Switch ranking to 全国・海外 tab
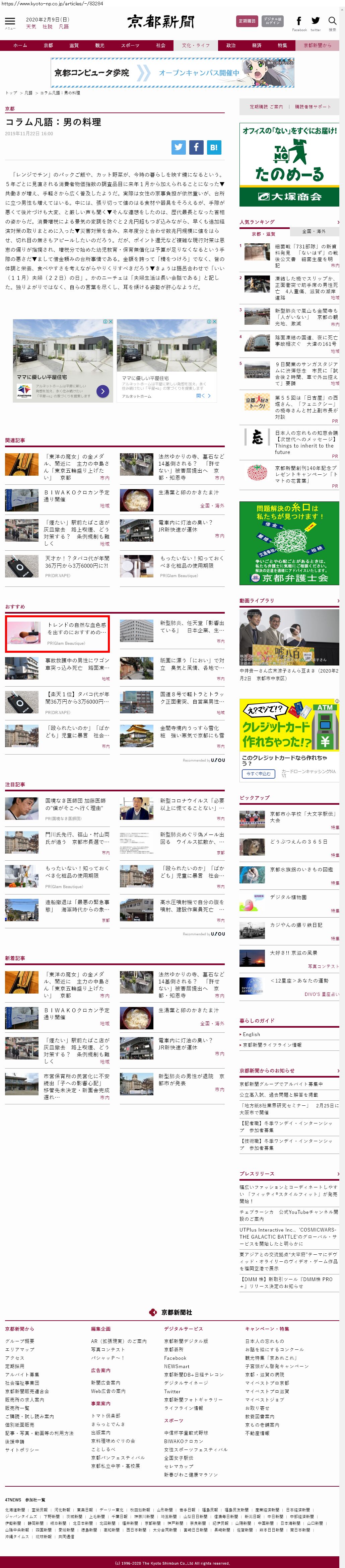 (314, 232)
